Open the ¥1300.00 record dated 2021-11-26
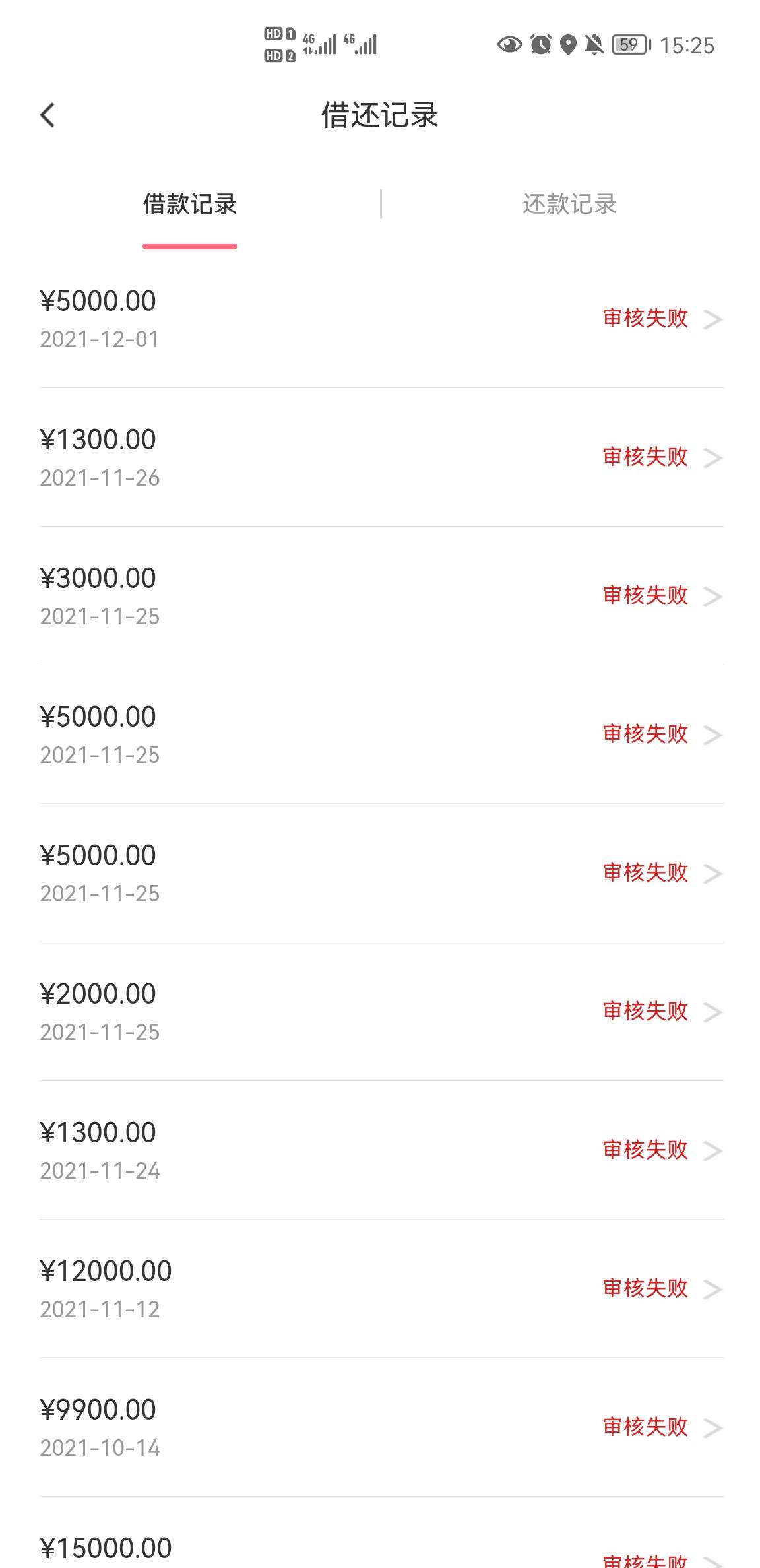760x1568 pixels. 381,457
